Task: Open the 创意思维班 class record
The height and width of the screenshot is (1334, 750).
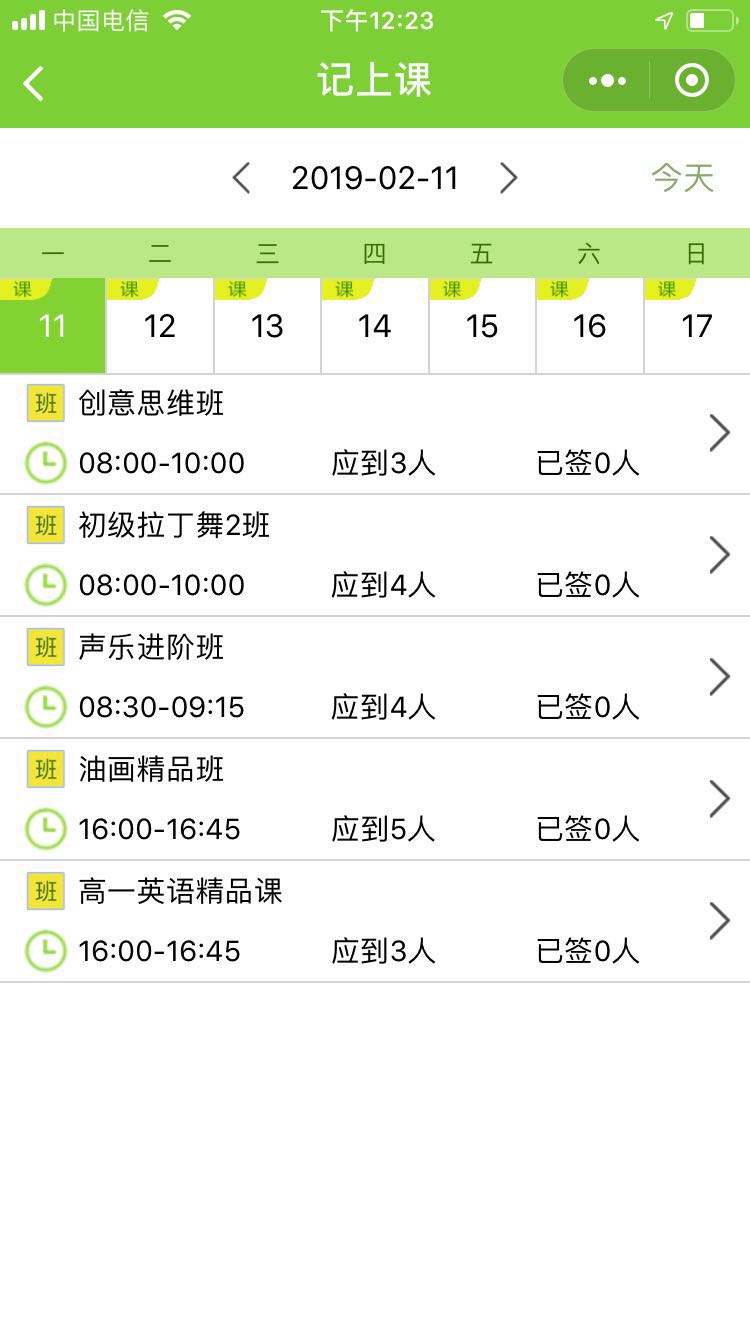Action: pos(375,434)
